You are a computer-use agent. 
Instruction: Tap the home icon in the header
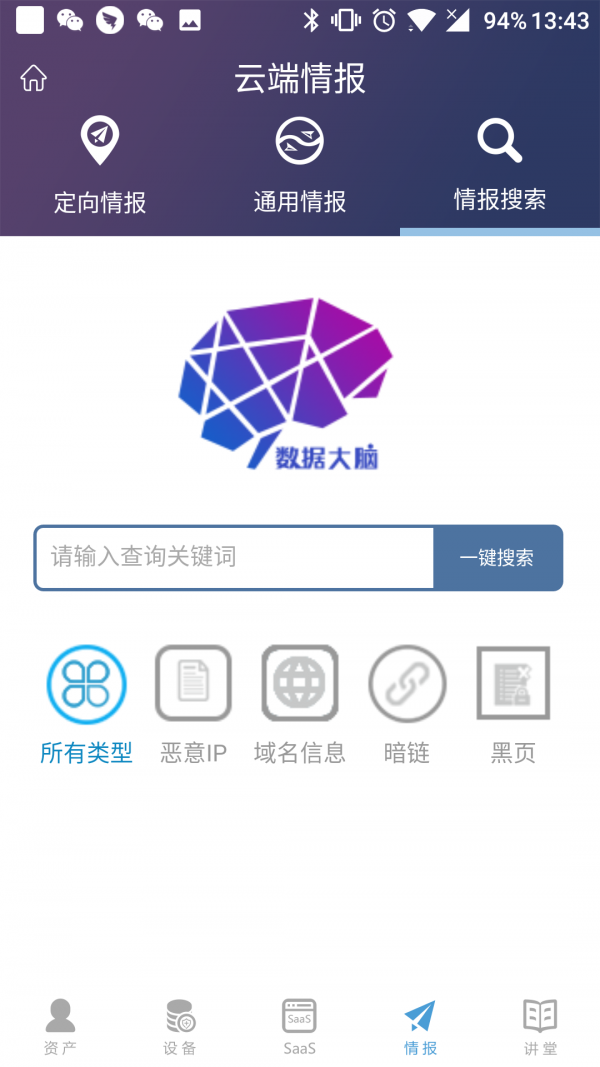pos(34,78)
